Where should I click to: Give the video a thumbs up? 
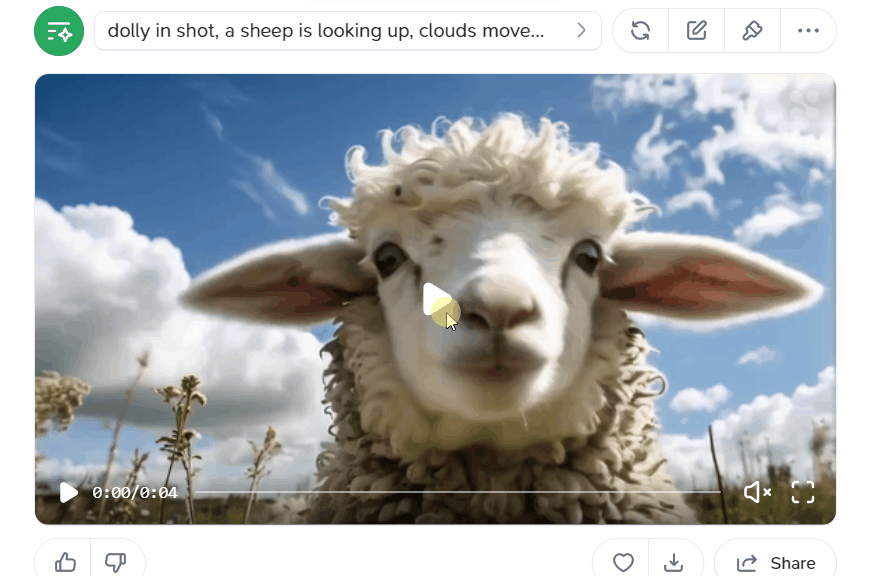point(65,563)
